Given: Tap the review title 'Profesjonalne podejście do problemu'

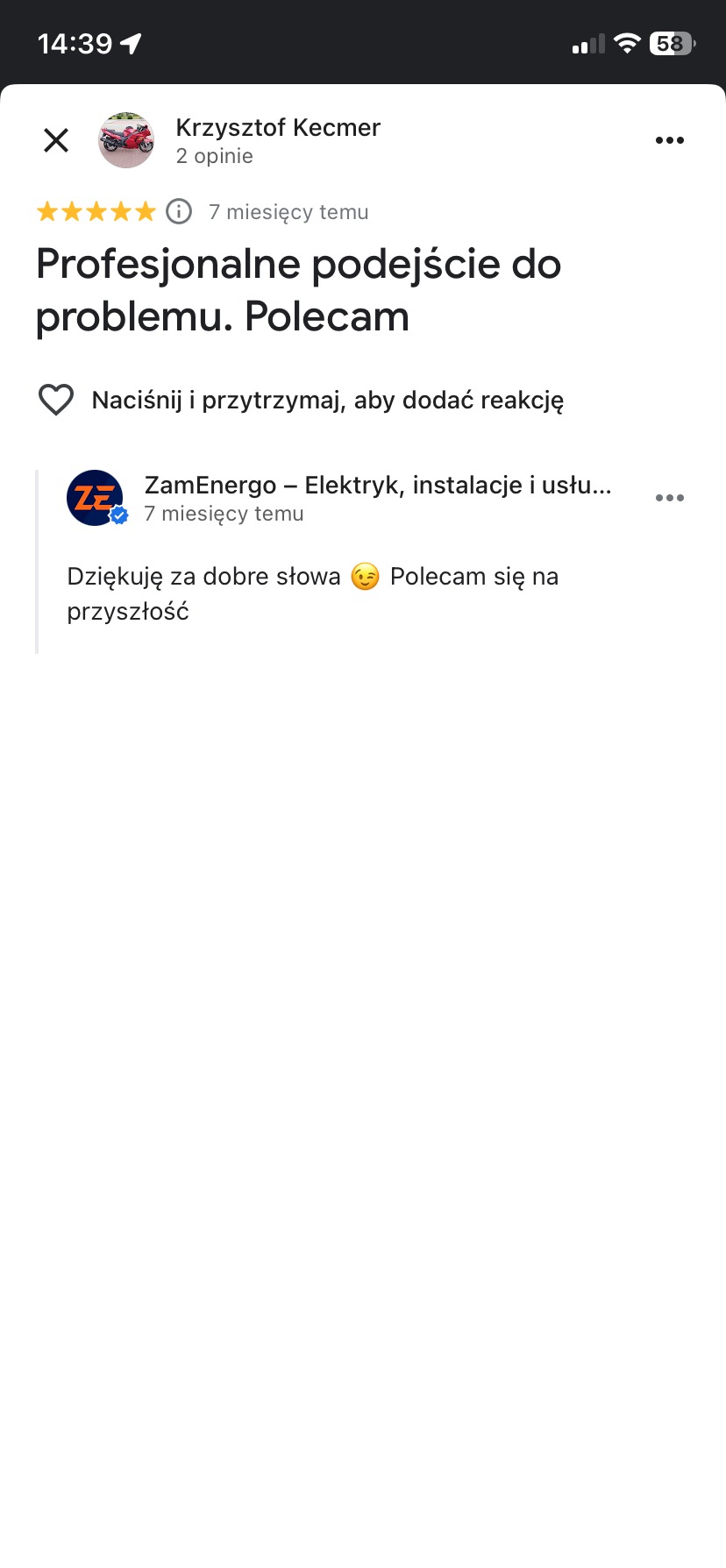Looking at the screenshot, I should click(x=298, y=290).
